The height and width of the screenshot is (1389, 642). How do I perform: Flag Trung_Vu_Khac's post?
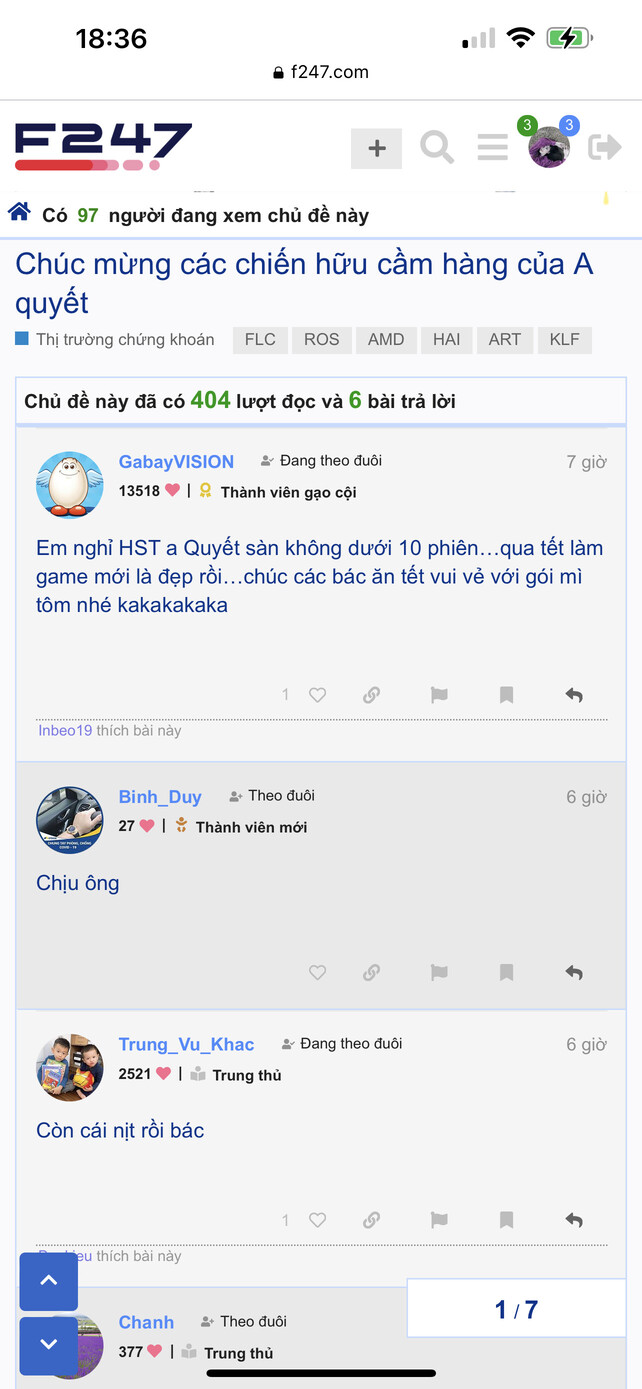[439, 1220]
